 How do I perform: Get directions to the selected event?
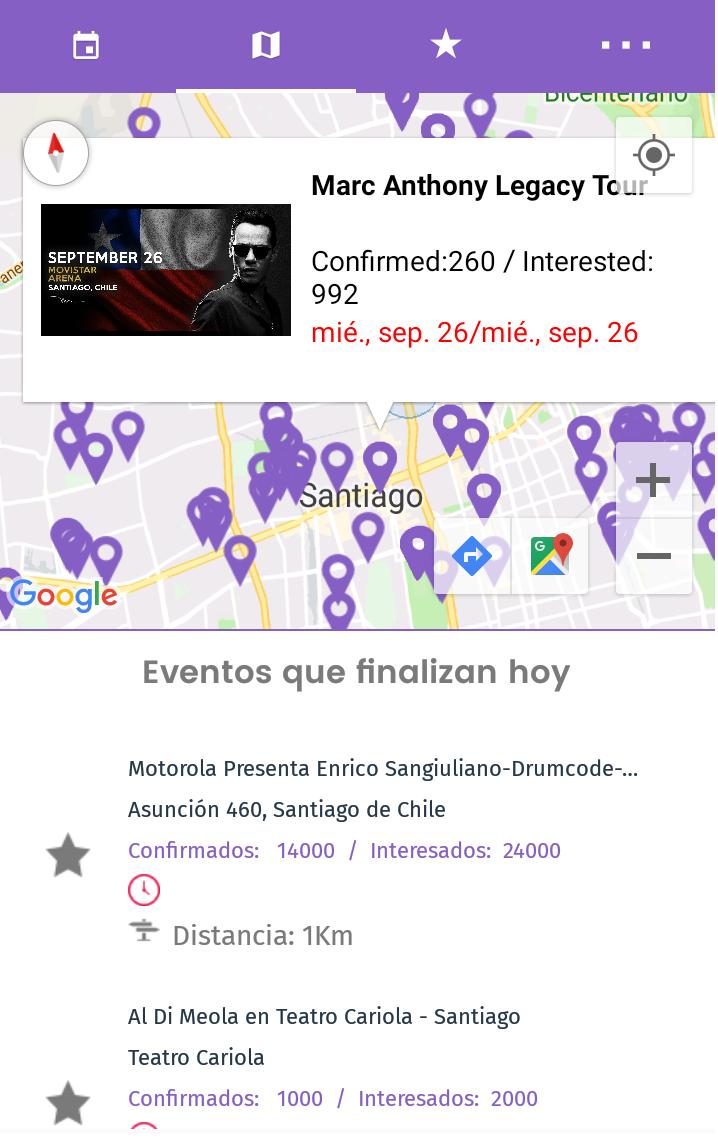(x=472, y=556)
